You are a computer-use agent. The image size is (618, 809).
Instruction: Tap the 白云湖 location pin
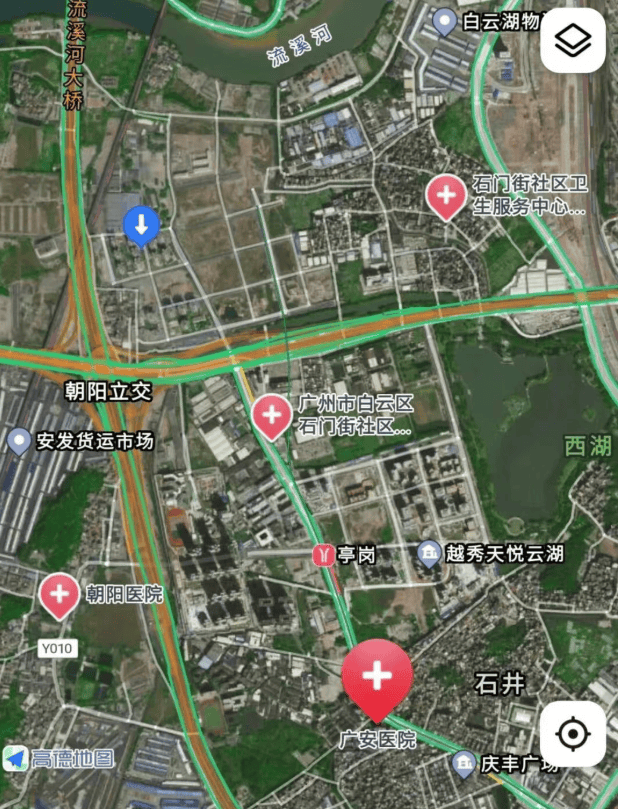(x=445, y=20)
